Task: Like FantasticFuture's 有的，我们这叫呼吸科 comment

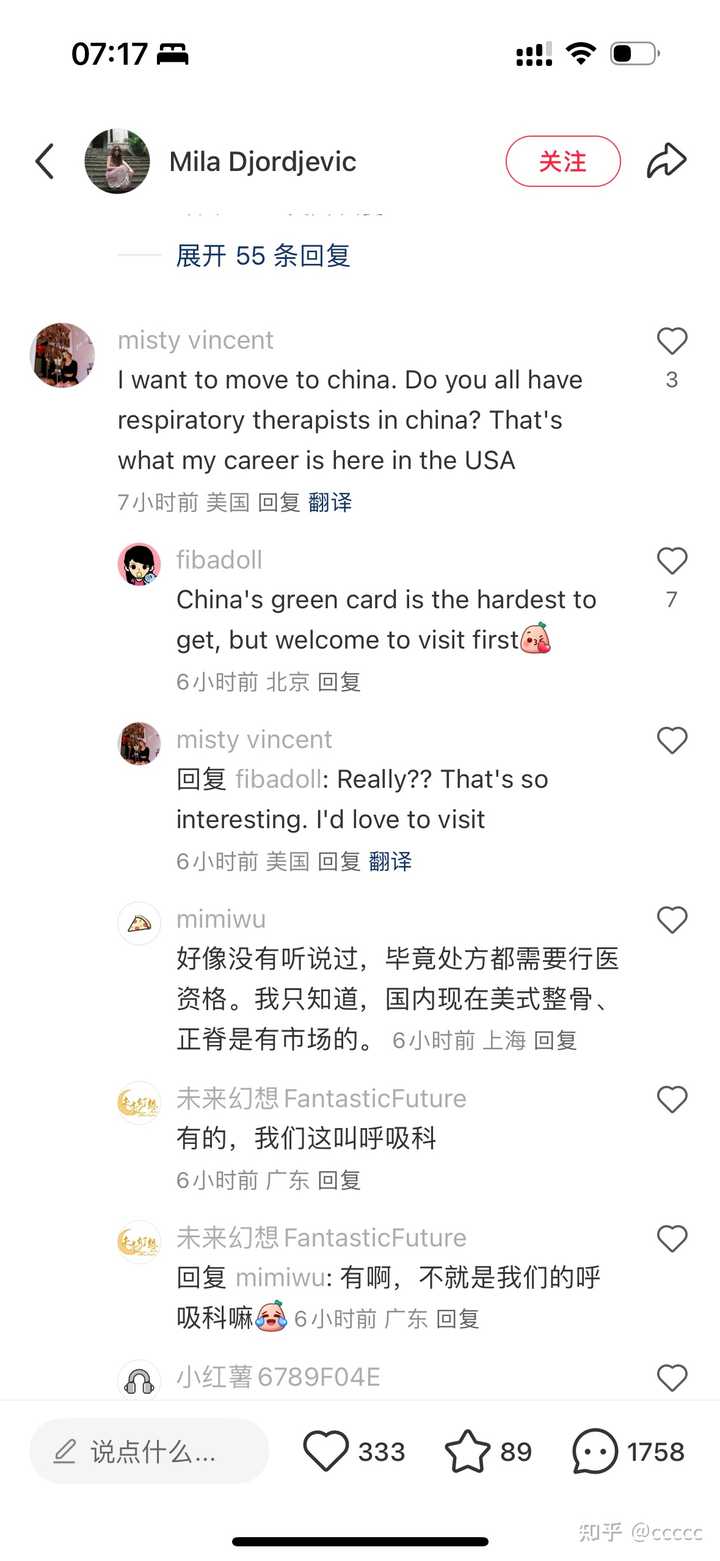Action: (672, 1100)
